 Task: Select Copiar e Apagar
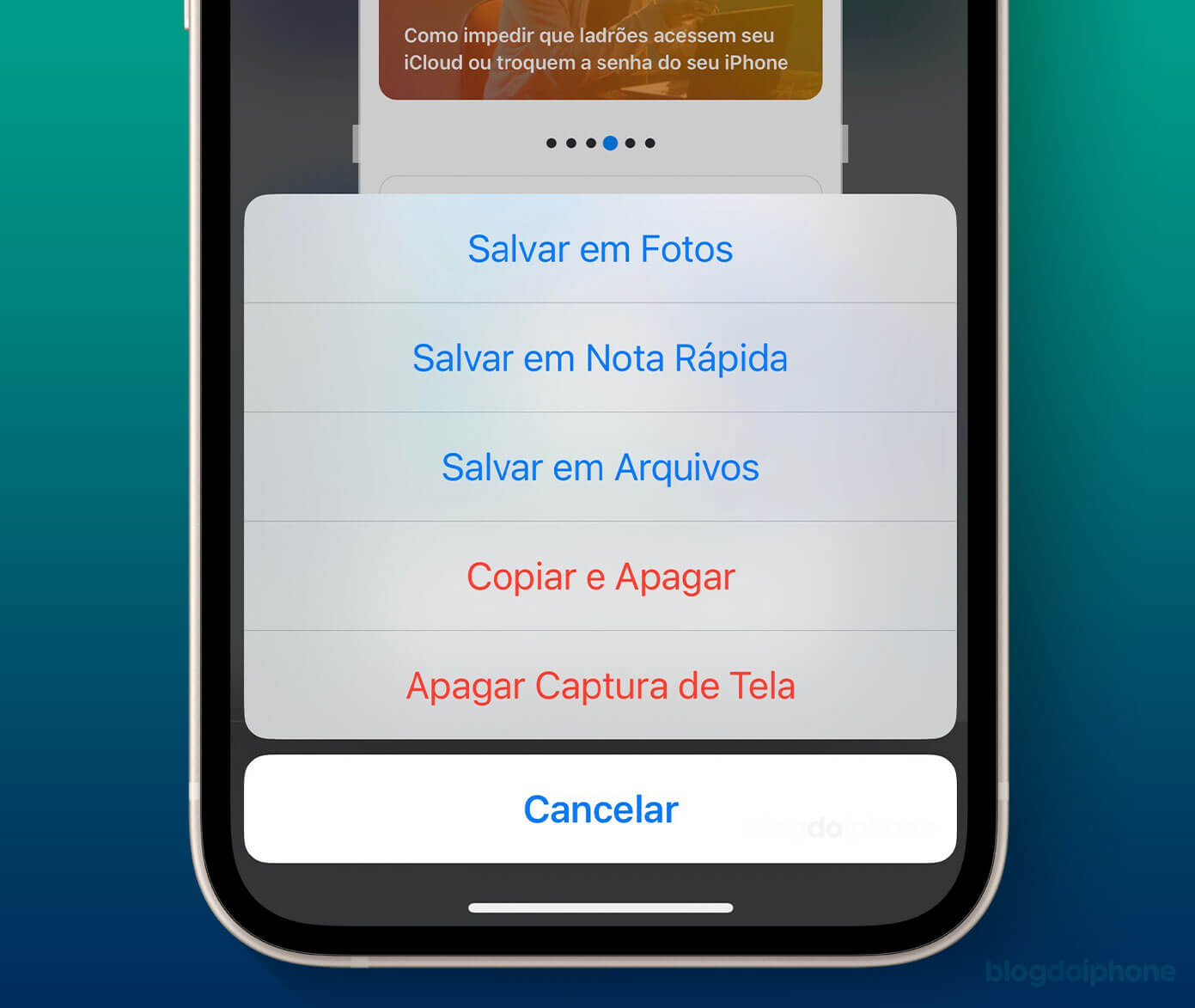[600, 577]
